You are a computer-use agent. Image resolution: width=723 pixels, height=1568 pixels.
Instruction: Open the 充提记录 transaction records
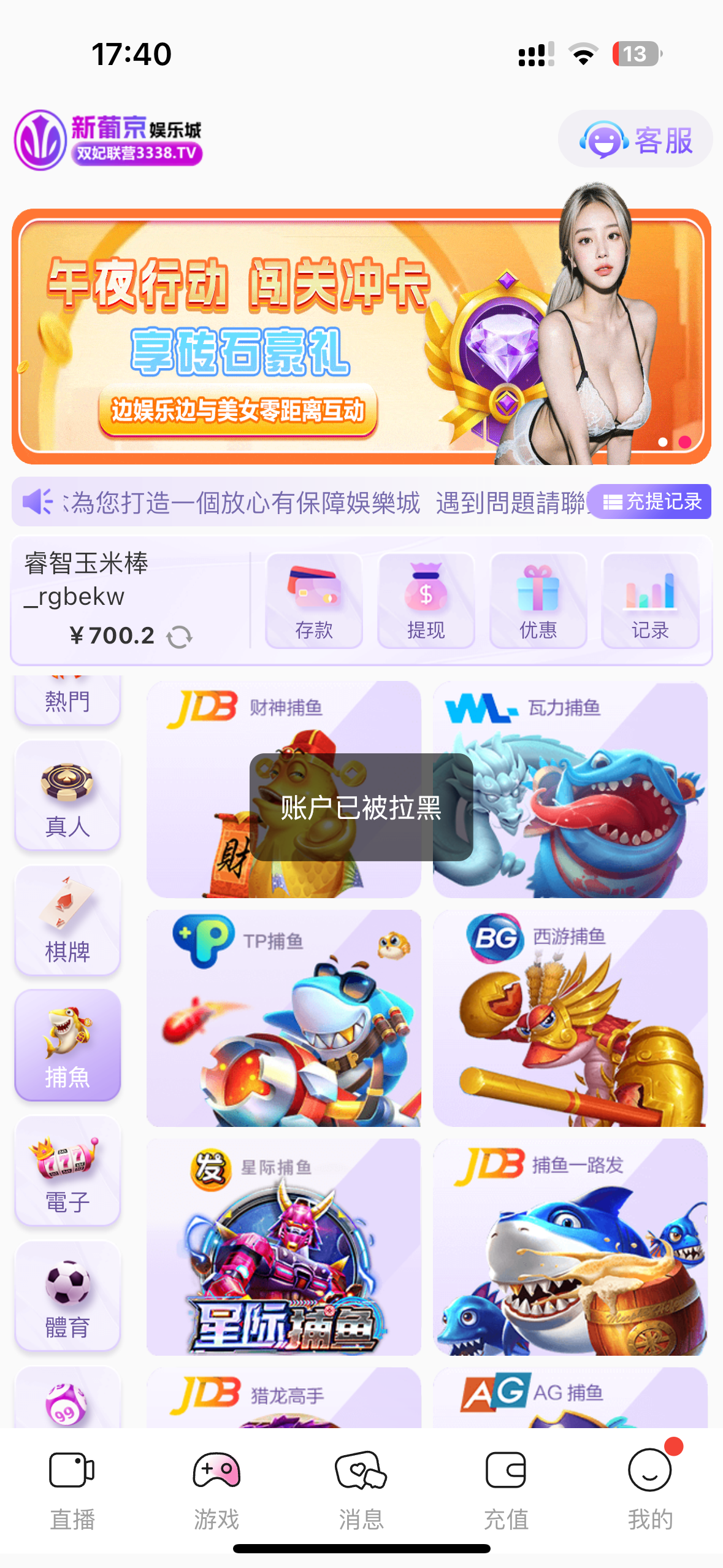[651, 501]
